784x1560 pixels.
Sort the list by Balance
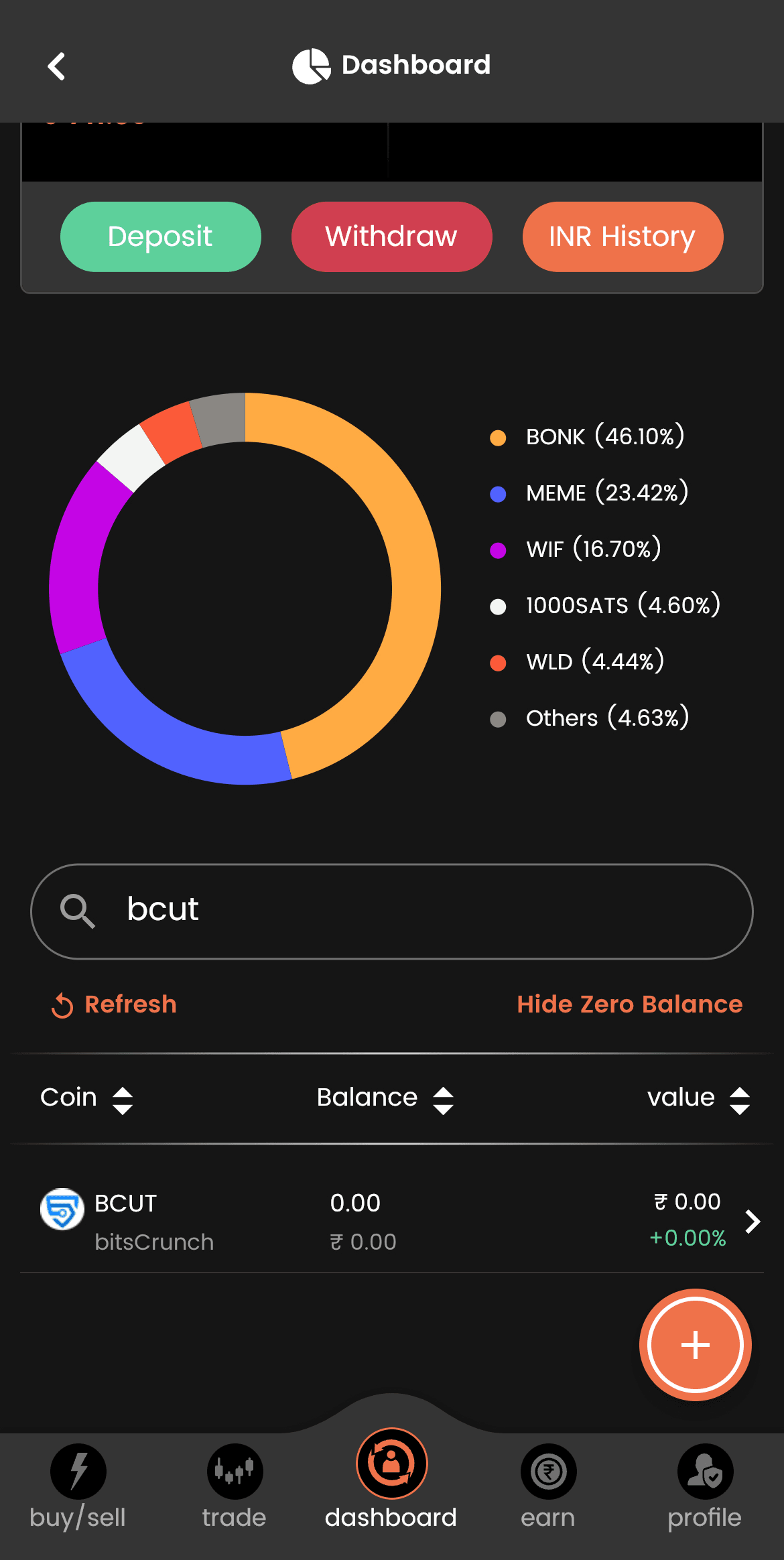tap(385, 1099)
